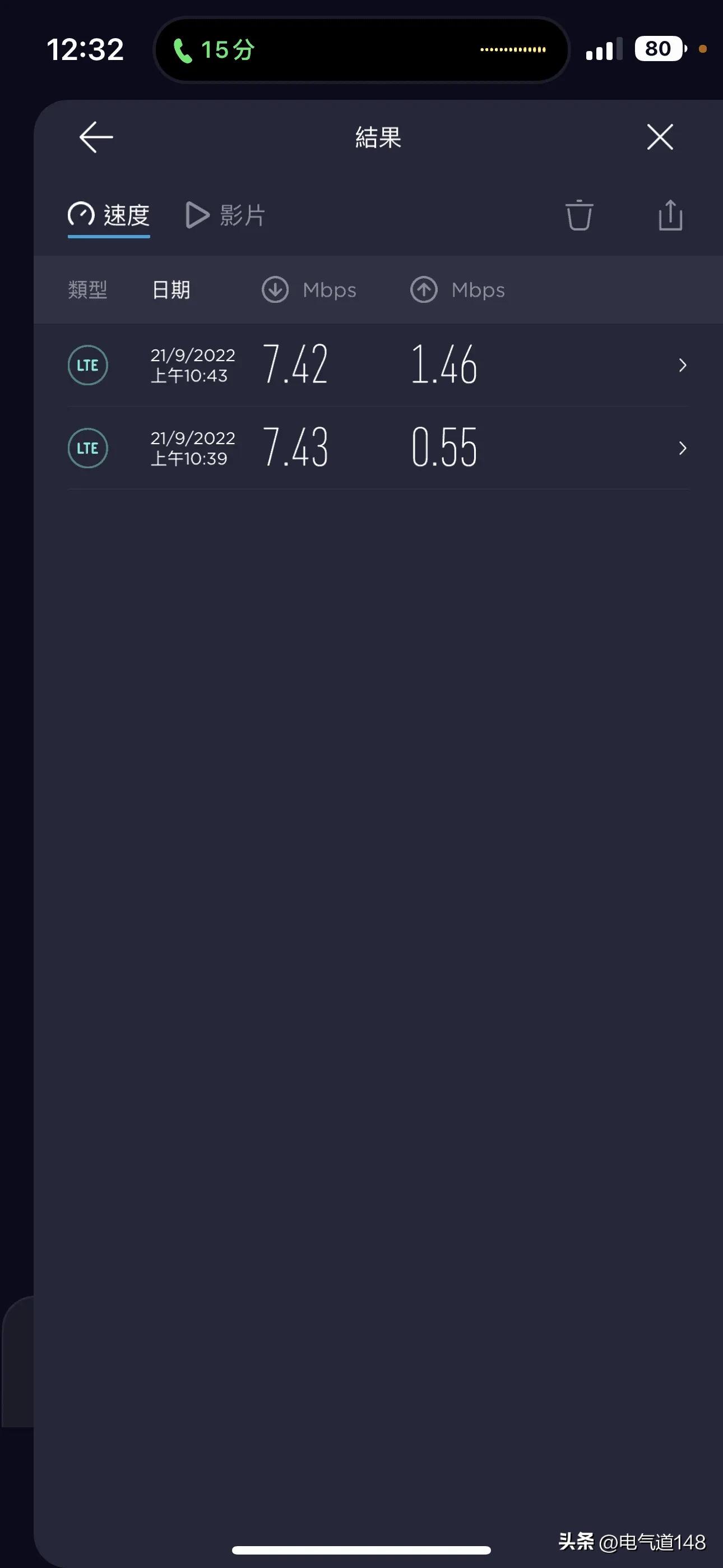
Task: Switch to the 影片 tab
Action: (225, 215)
